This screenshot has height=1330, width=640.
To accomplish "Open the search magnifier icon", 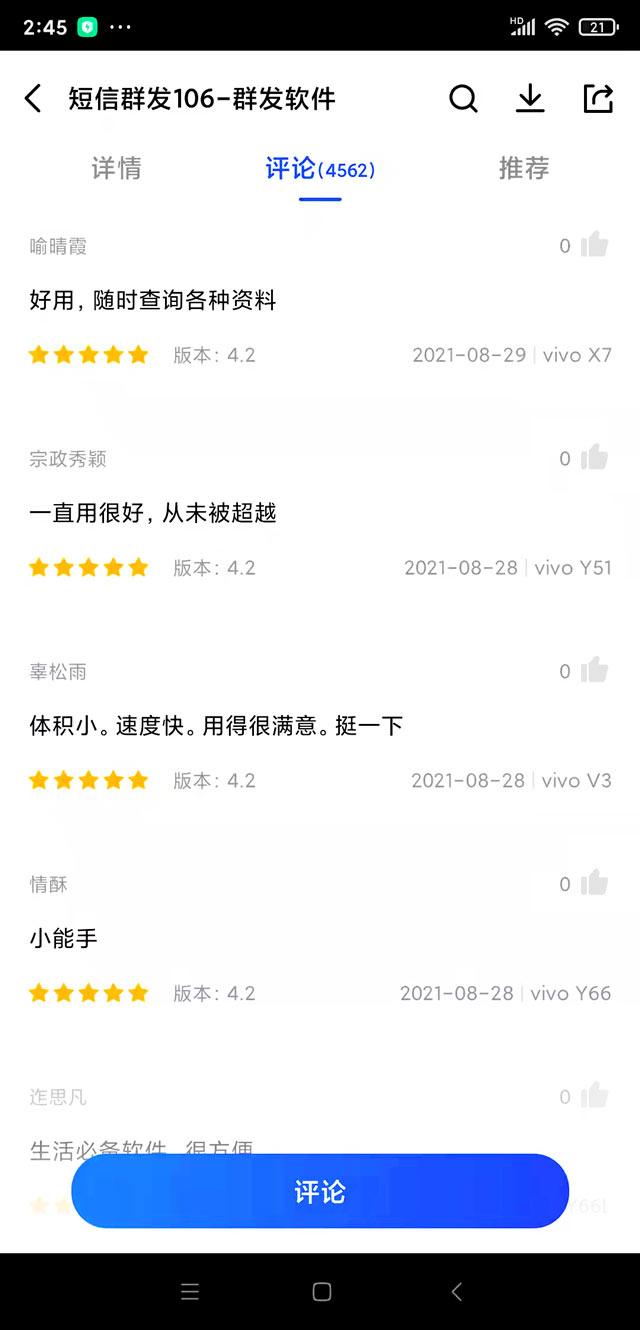I will [x=463, y=98].
